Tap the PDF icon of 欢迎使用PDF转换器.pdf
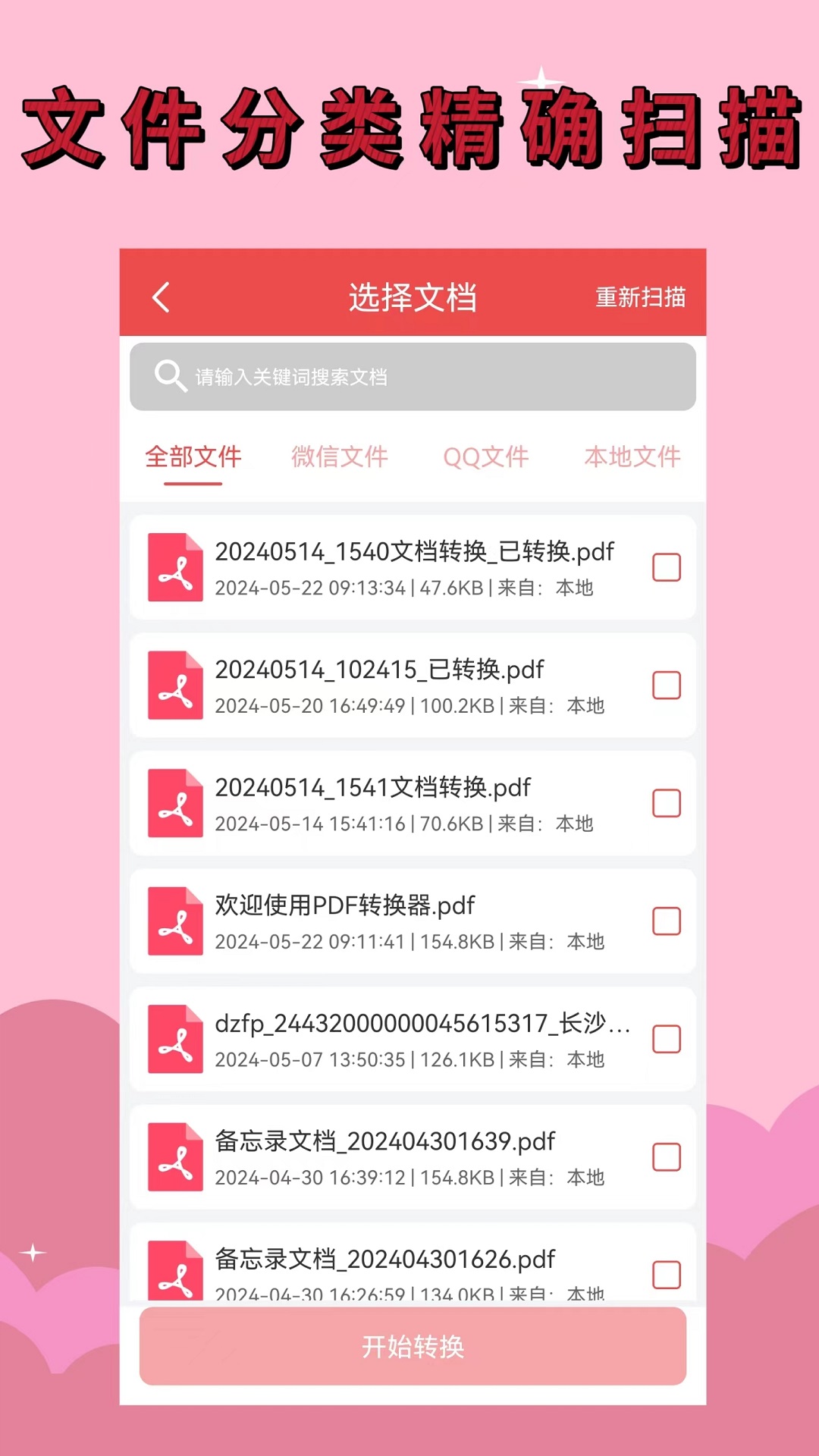 coord(175,921)
